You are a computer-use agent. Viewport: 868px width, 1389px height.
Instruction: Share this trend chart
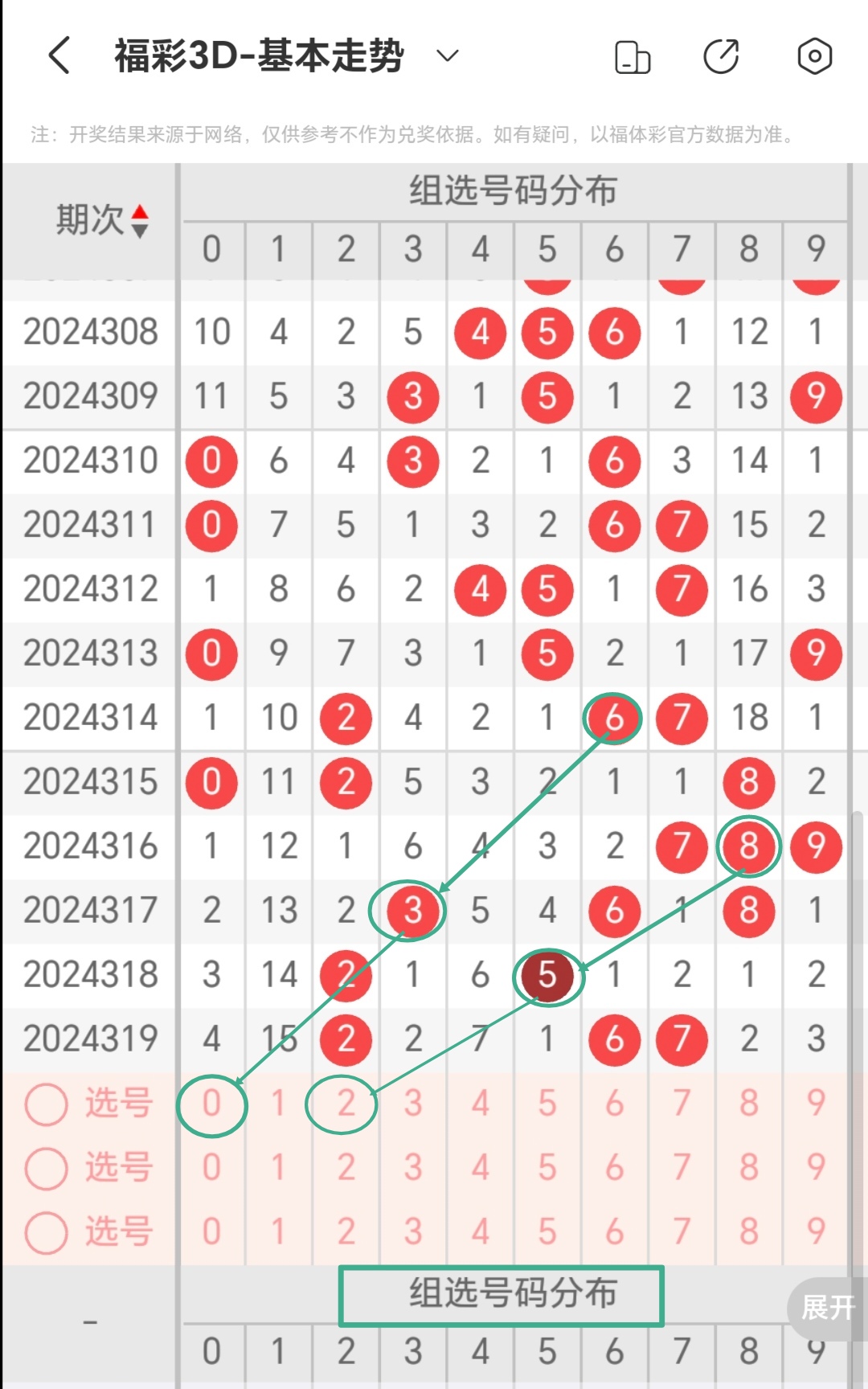pyautogui.click(x=722, y=55)
